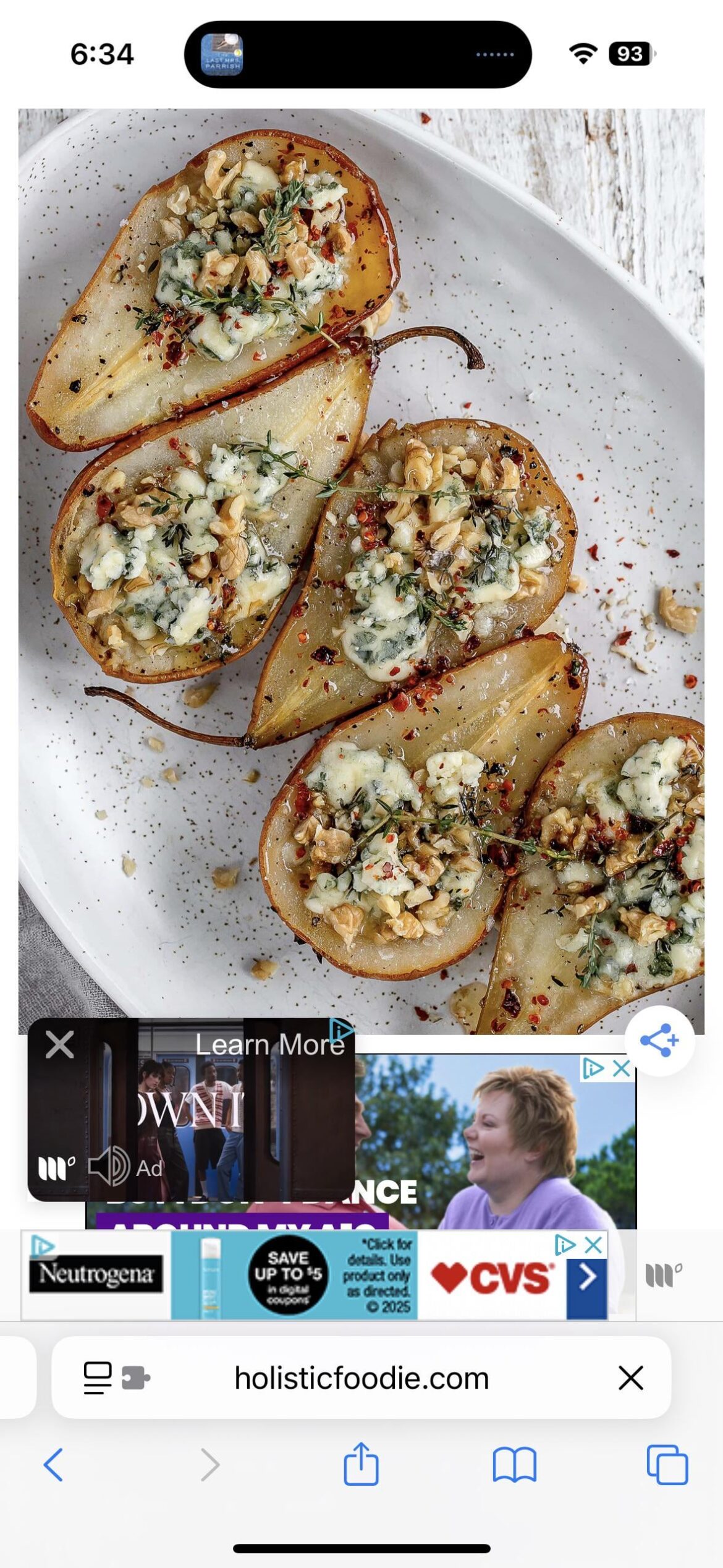This screenshot has height=1568, width=723.
Task: Go back to the previous page
Action: point(54,1464)
